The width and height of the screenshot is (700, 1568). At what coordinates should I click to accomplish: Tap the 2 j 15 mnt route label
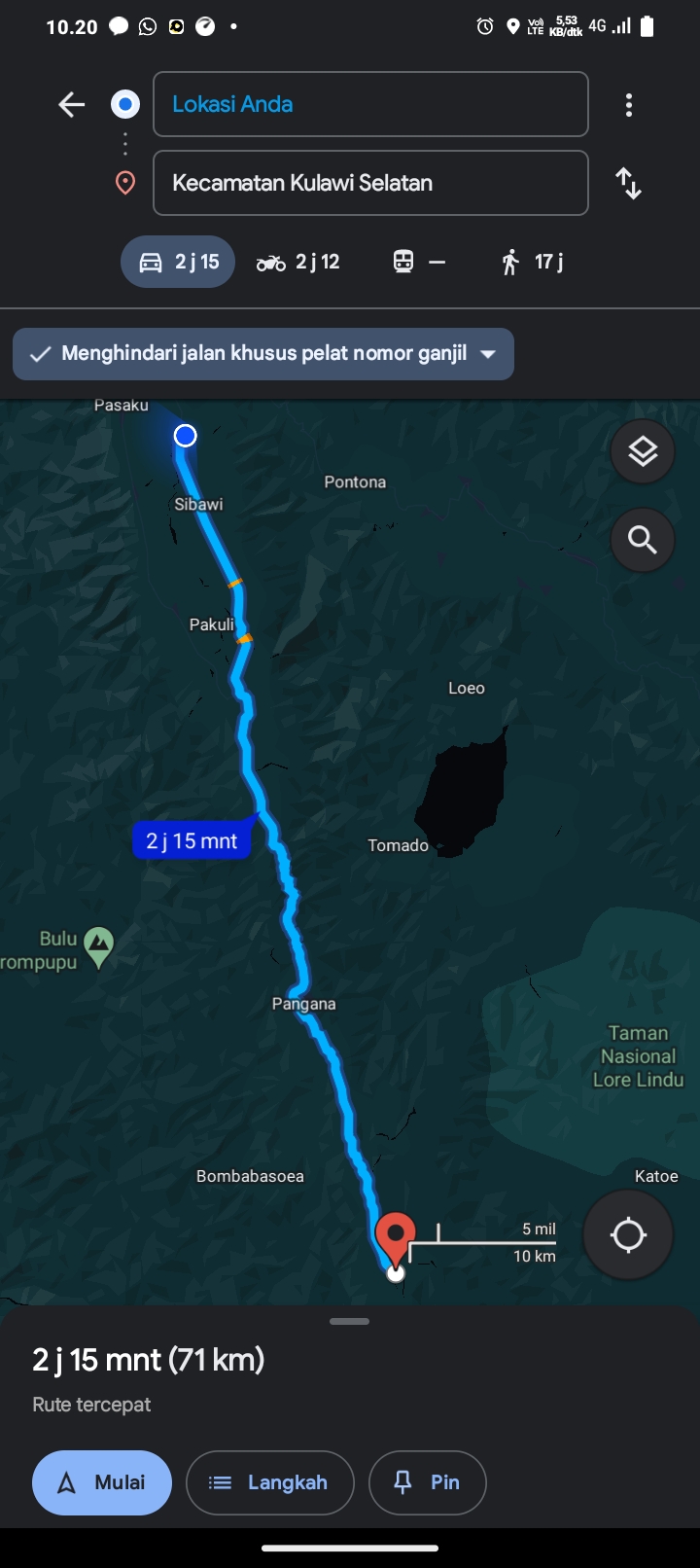pyautogui.click(x=192, y=841)
